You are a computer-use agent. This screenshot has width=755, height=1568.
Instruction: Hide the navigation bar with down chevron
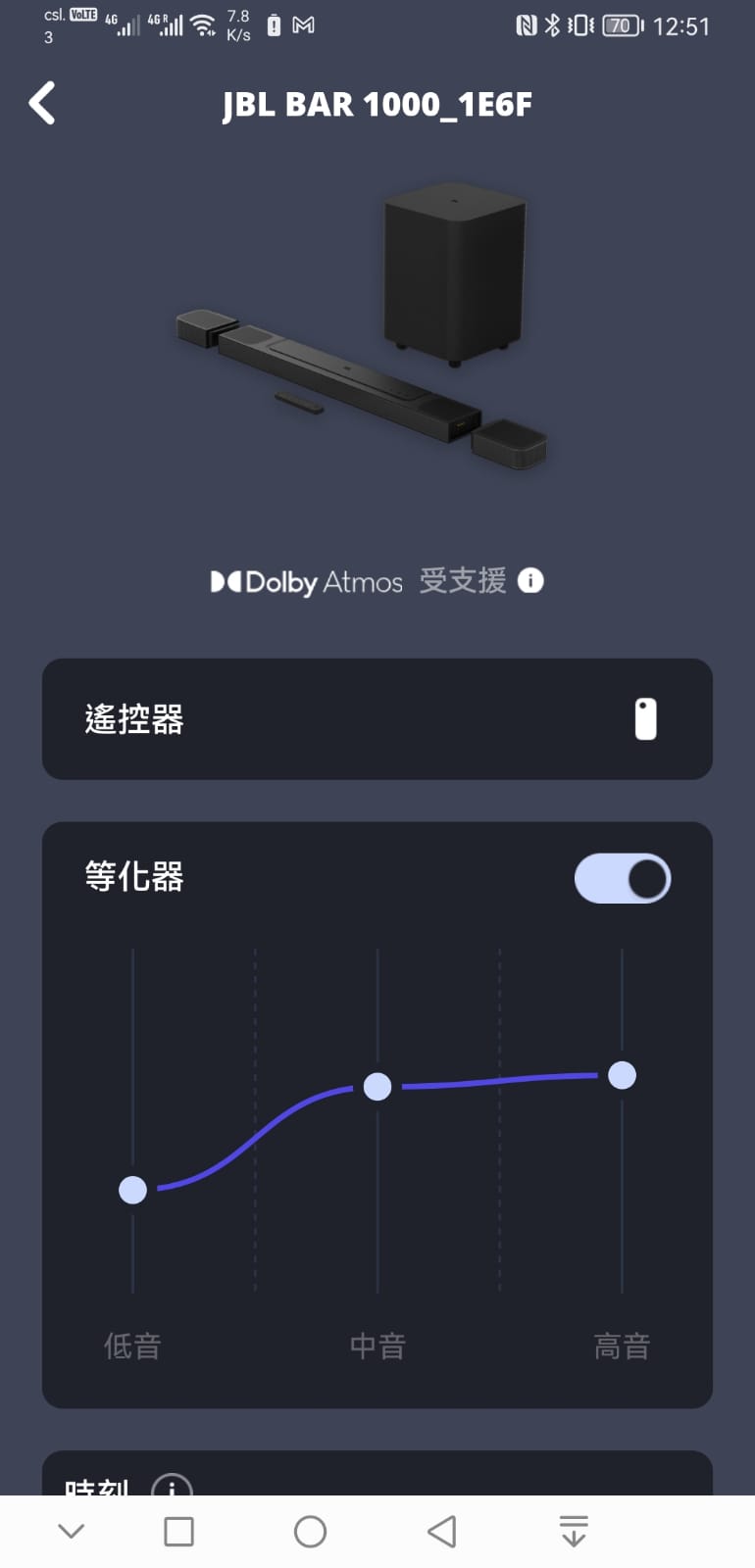[72, 1531]
